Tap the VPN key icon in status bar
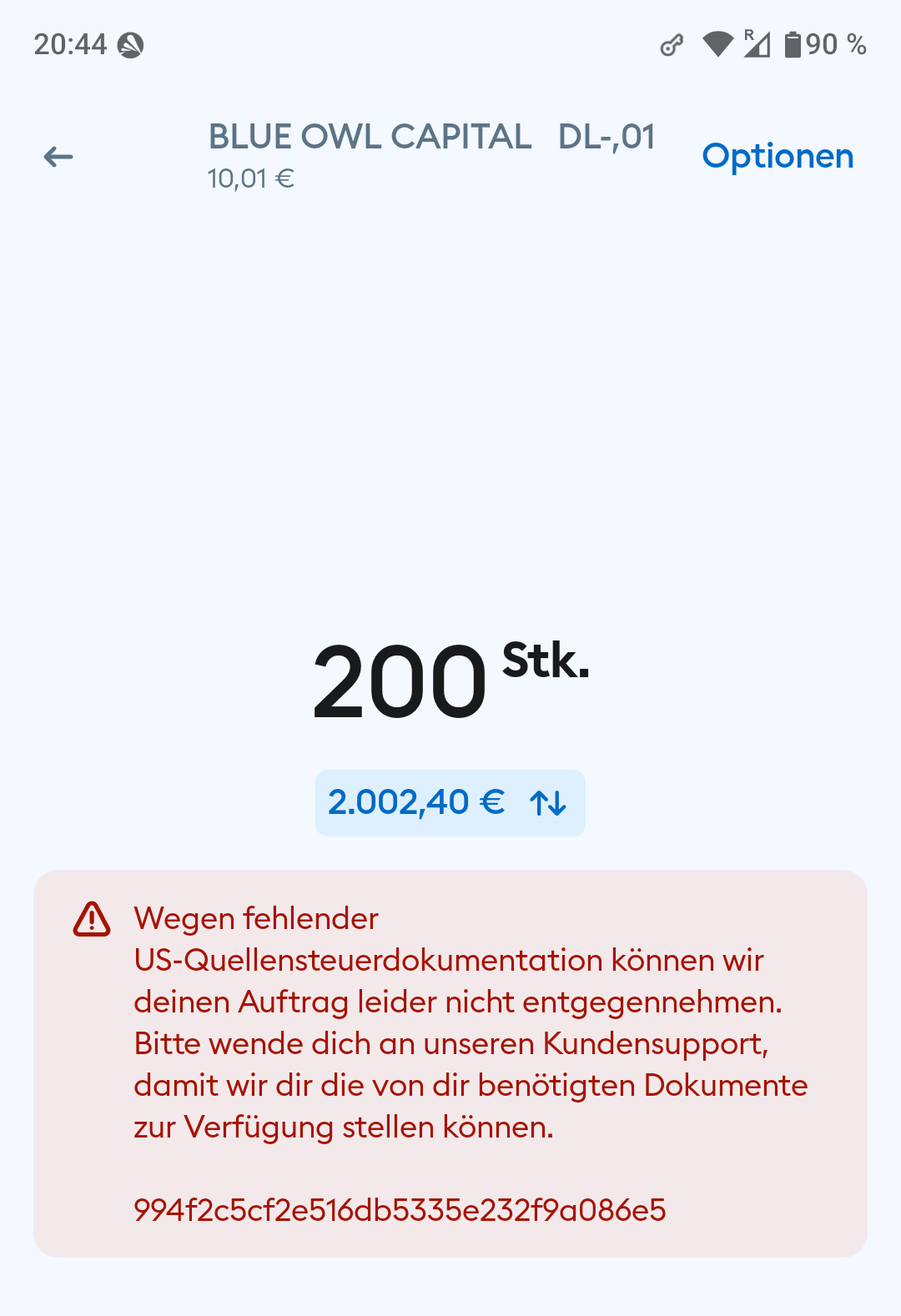 coord(672,44)
